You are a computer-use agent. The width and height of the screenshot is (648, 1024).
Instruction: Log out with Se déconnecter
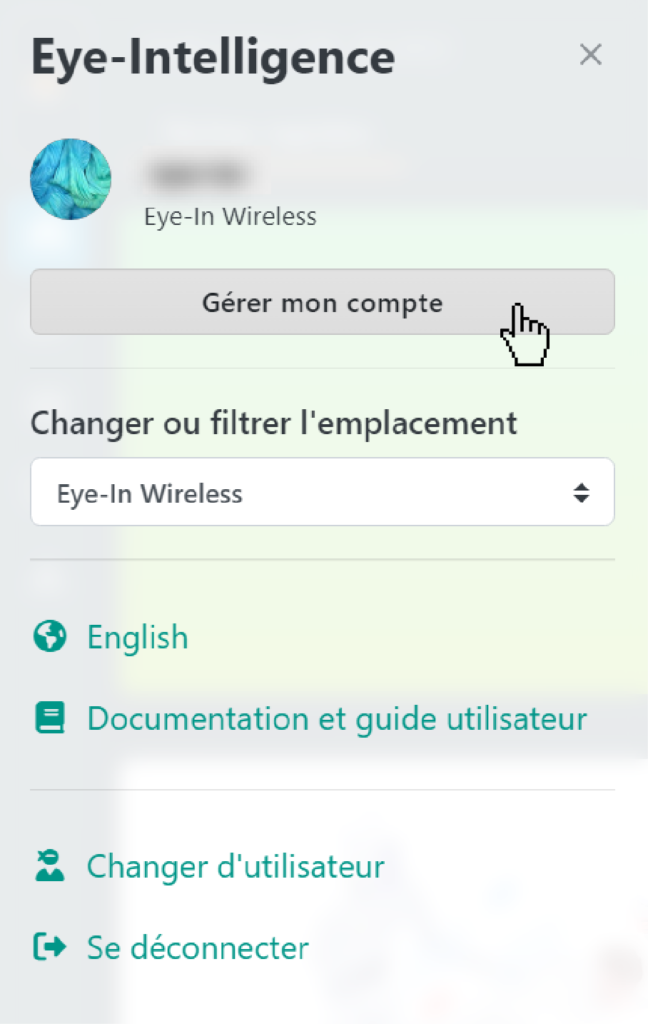[197, 947]
